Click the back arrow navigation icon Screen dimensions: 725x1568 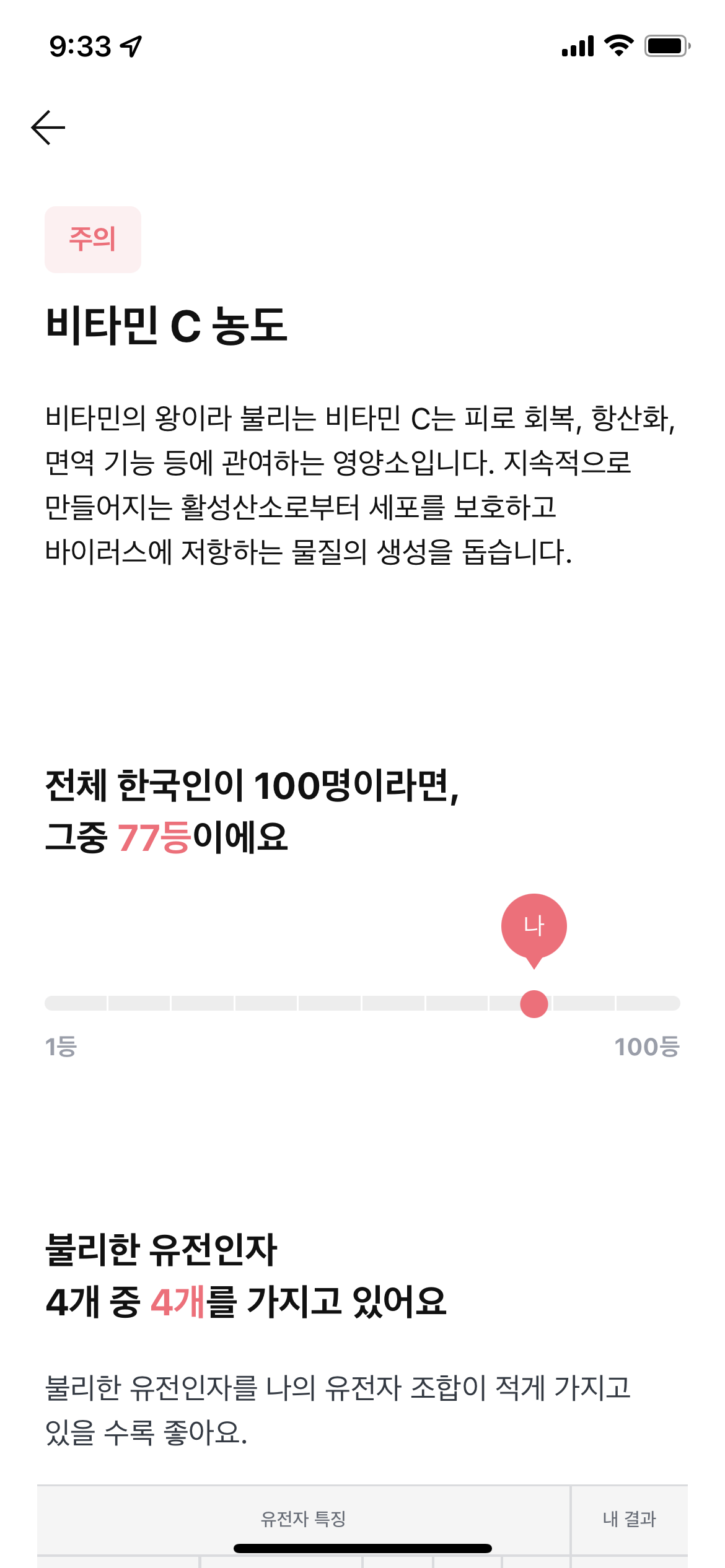pyautogui.click(x=49, y=128)
